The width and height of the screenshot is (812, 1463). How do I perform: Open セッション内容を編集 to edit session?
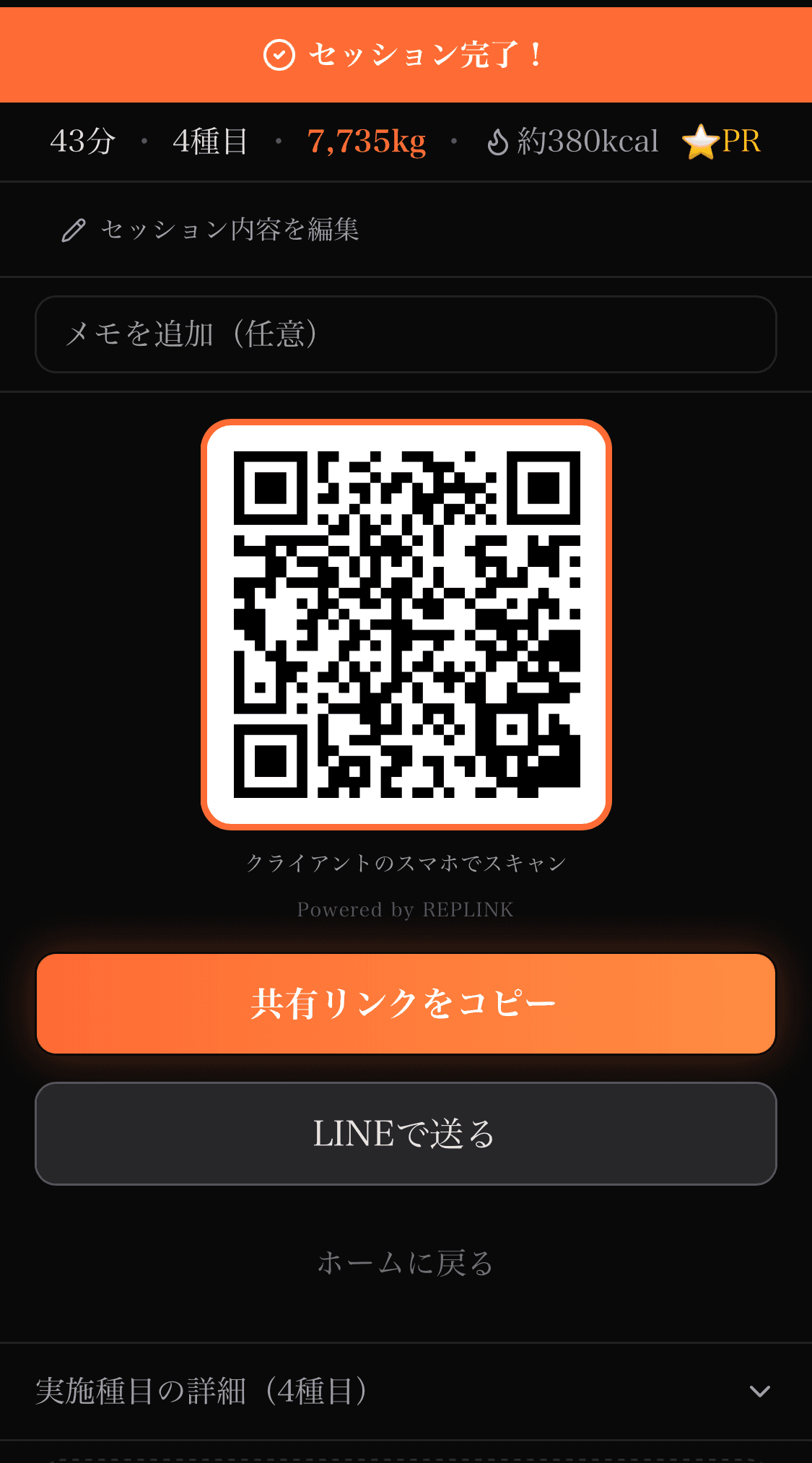(x=230, y=230)
